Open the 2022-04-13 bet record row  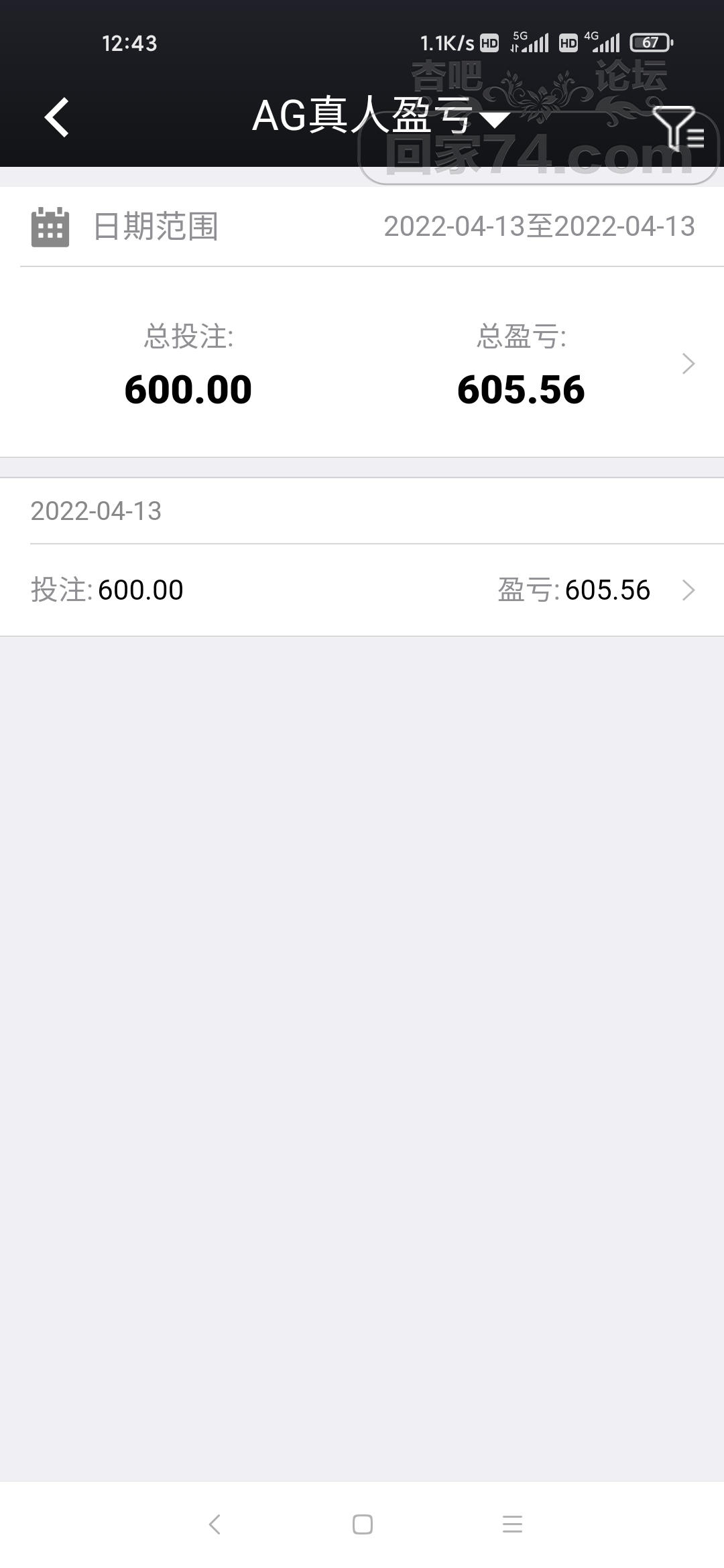click(362, 590)
